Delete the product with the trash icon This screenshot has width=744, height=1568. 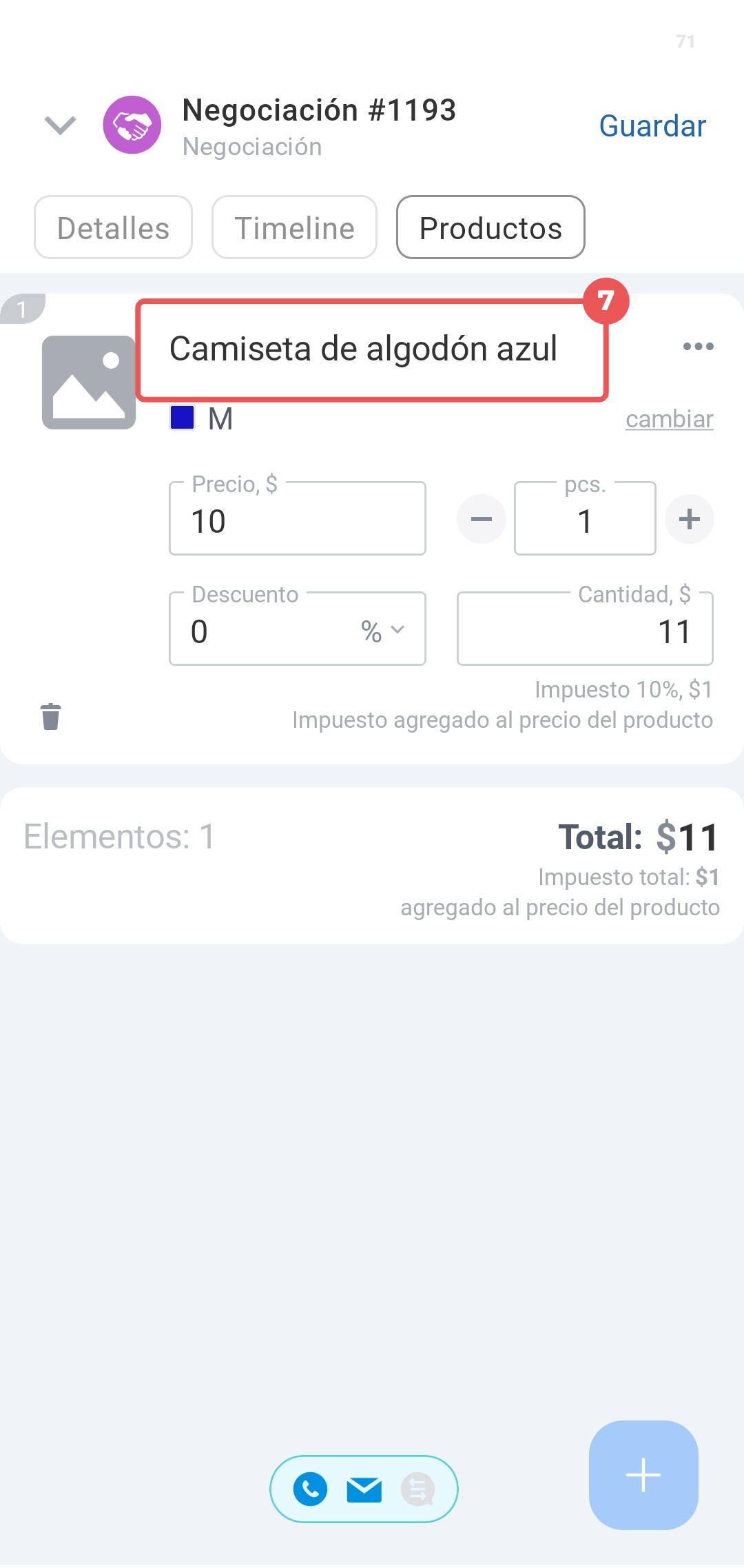[51, 717]
